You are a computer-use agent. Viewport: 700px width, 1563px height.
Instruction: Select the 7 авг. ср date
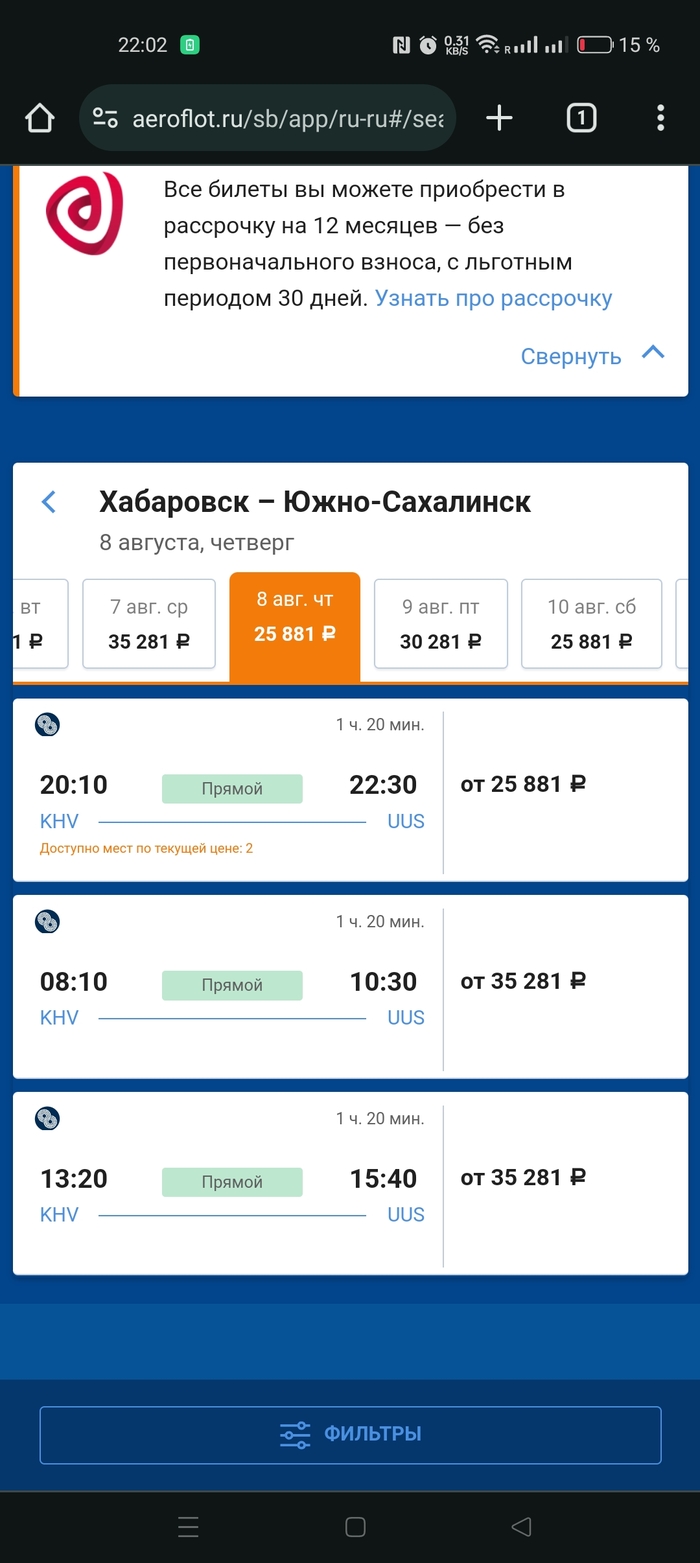[149, 624]
